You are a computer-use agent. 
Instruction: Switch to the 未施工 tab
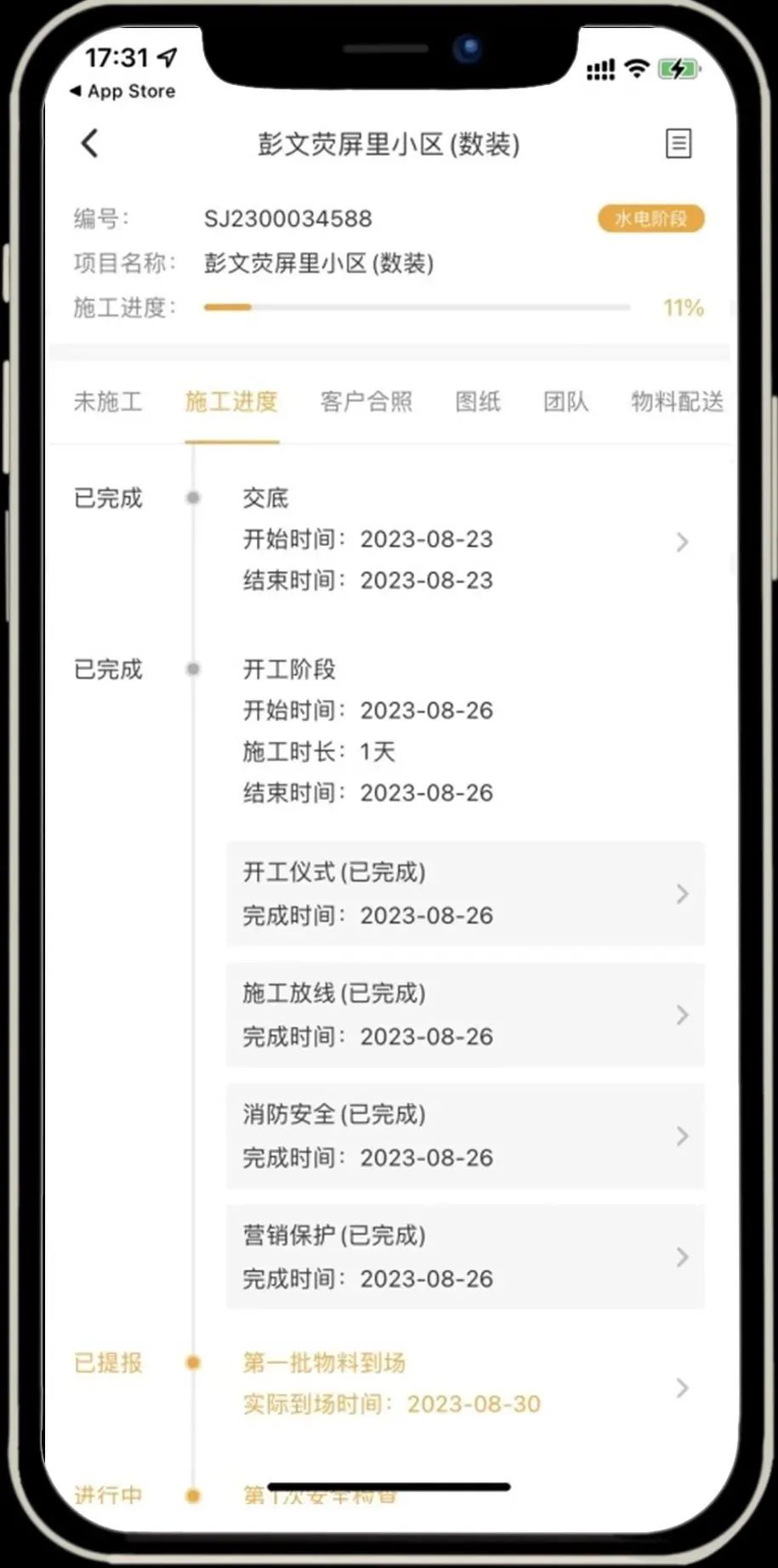coord(108,401)
